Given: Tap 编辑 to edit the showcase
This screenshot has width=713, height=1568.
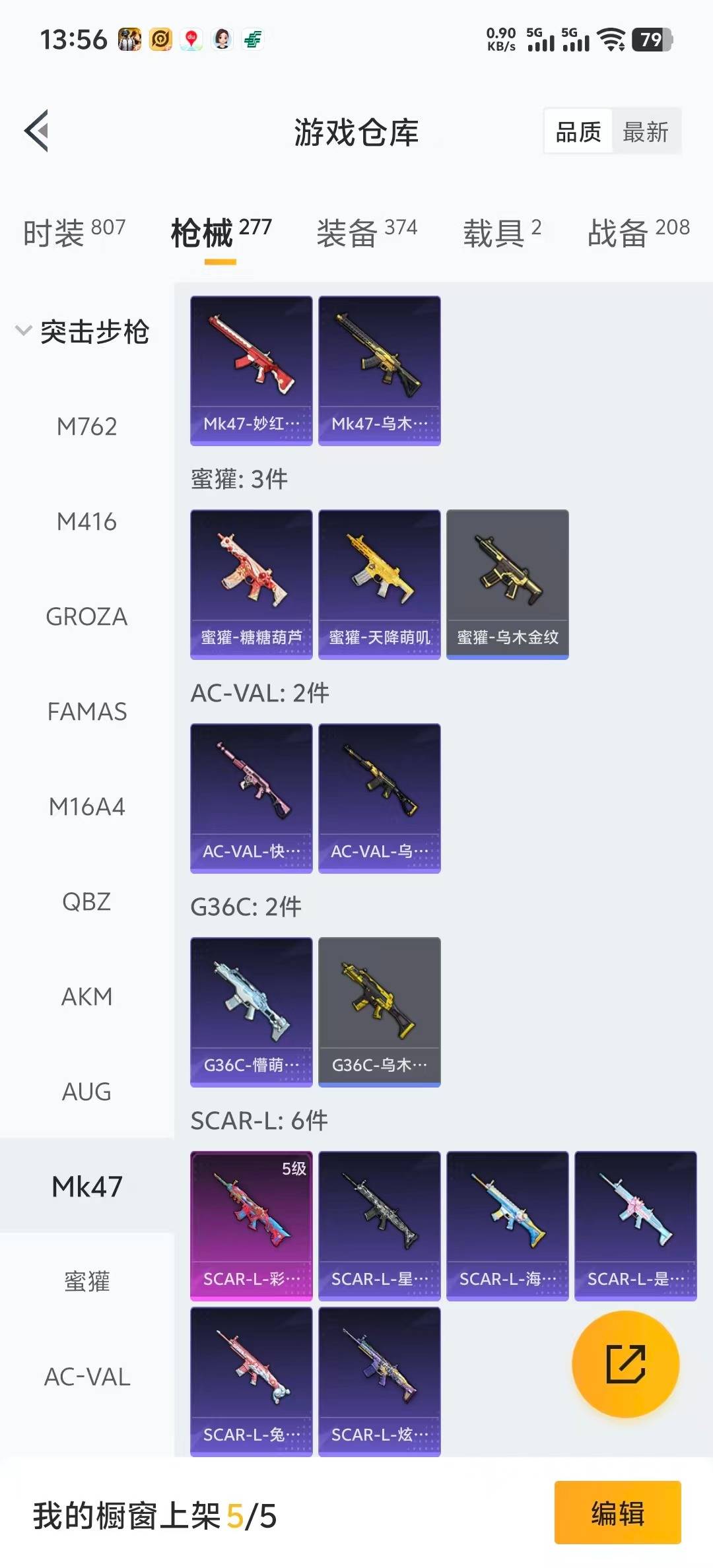Looking at the screenshot, I should 617,1513.
